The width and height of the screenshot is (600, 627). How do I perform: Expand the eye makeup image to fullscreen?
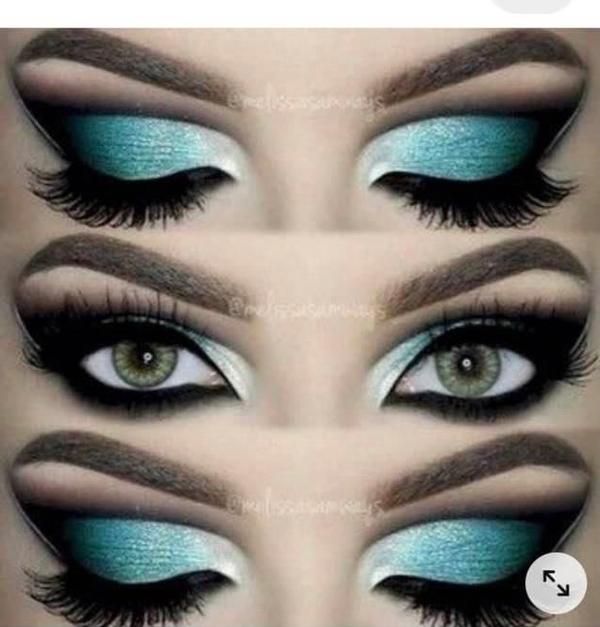tap(555, 583)
